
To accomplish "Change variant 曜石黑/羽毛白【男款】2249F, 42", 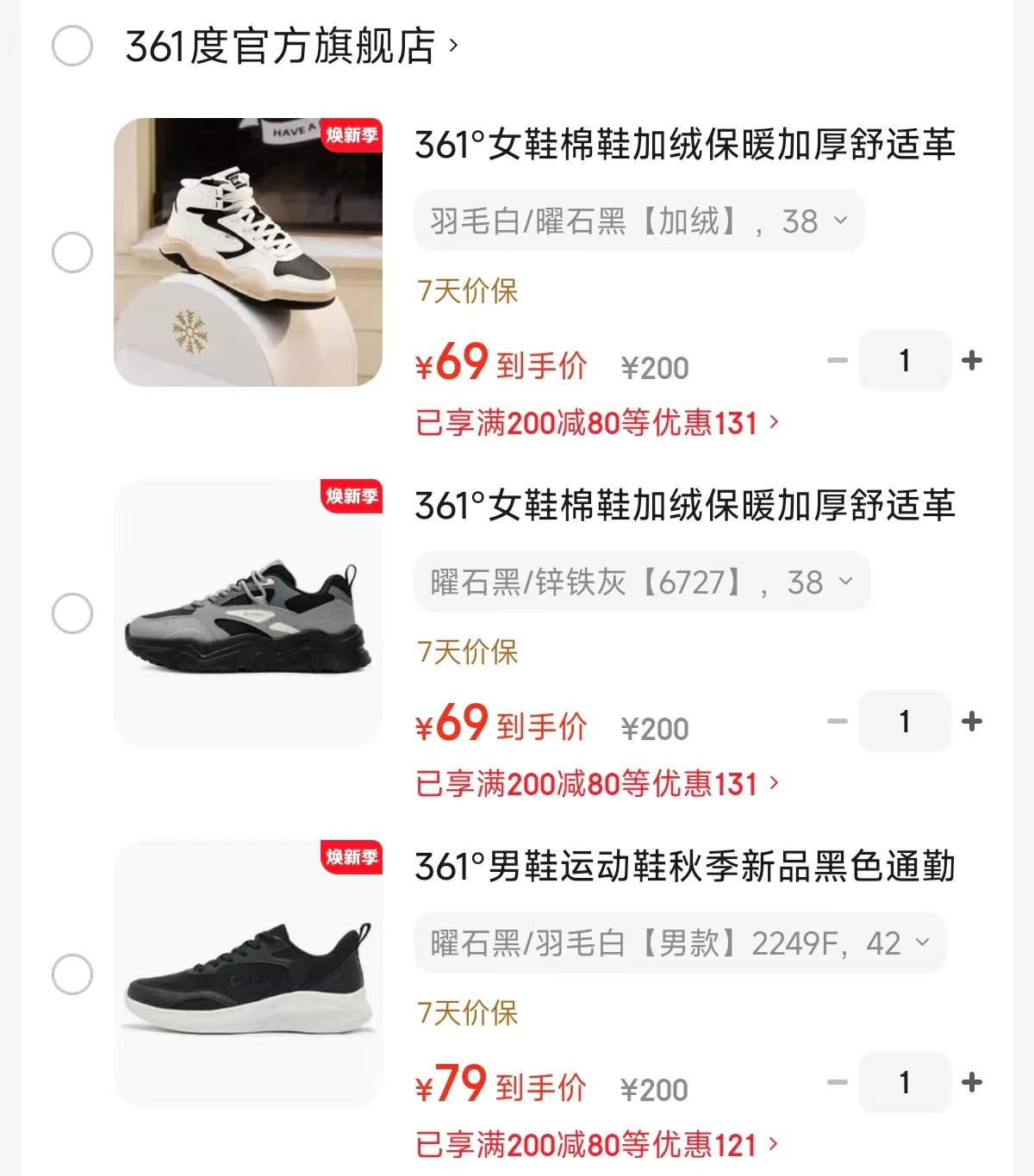I will (x=681, y=943).
